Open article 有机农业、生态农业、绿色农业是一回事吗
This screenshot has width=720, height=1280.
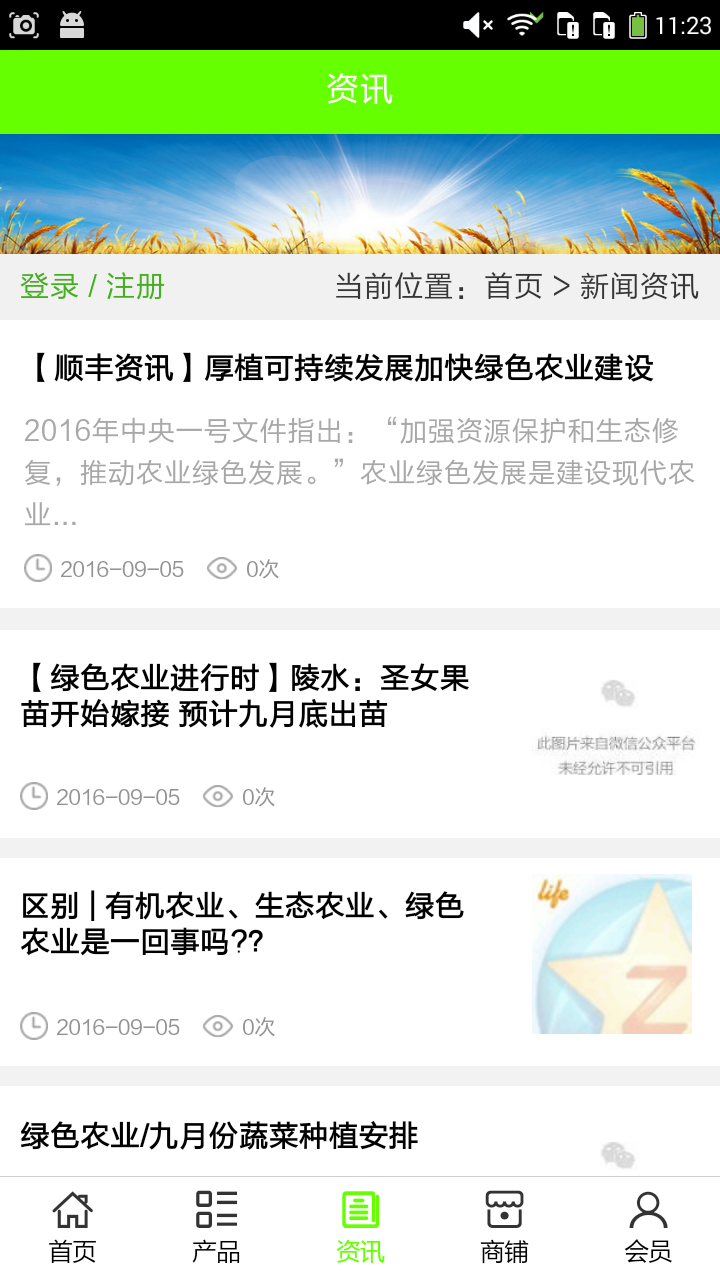(243, 924)
